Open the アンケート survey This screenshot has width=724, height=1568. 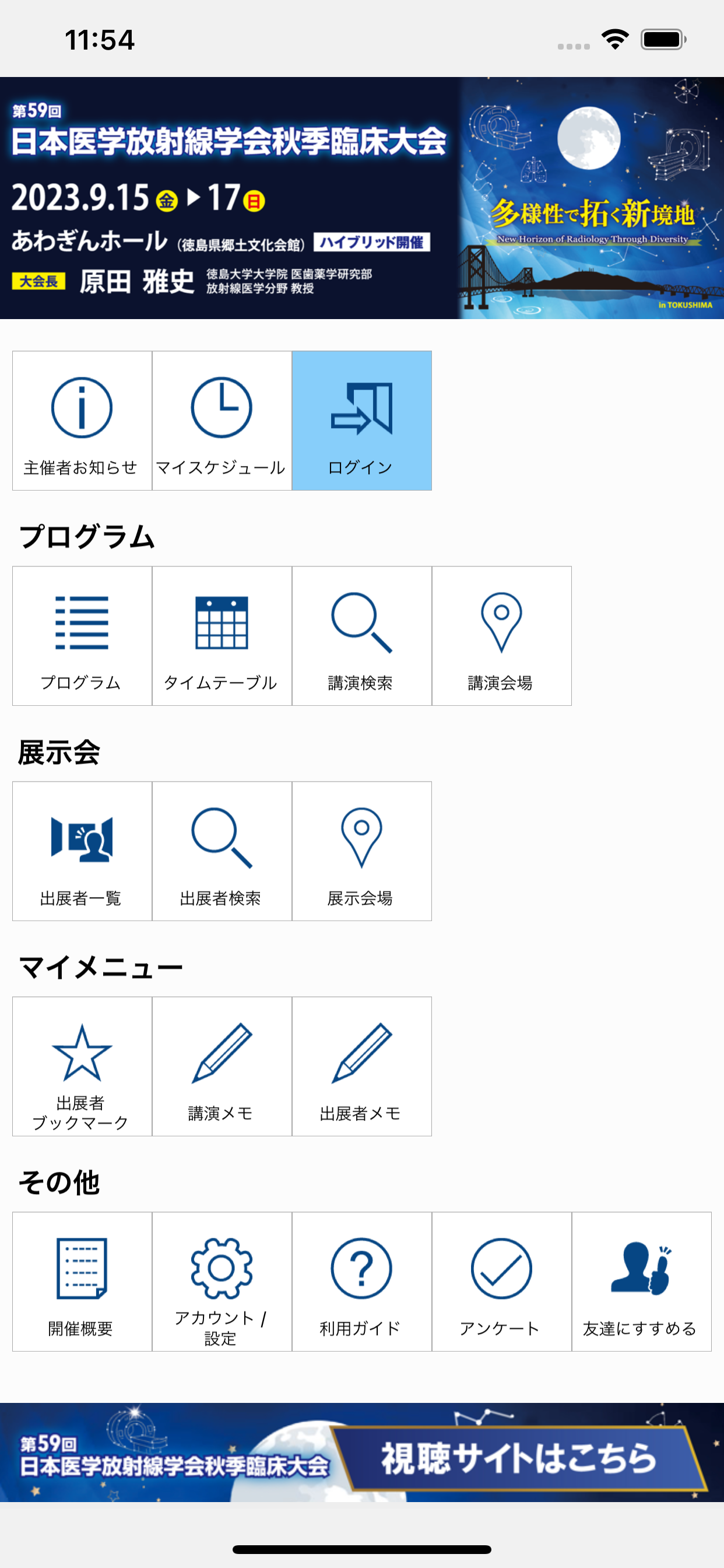point(502,1282)
